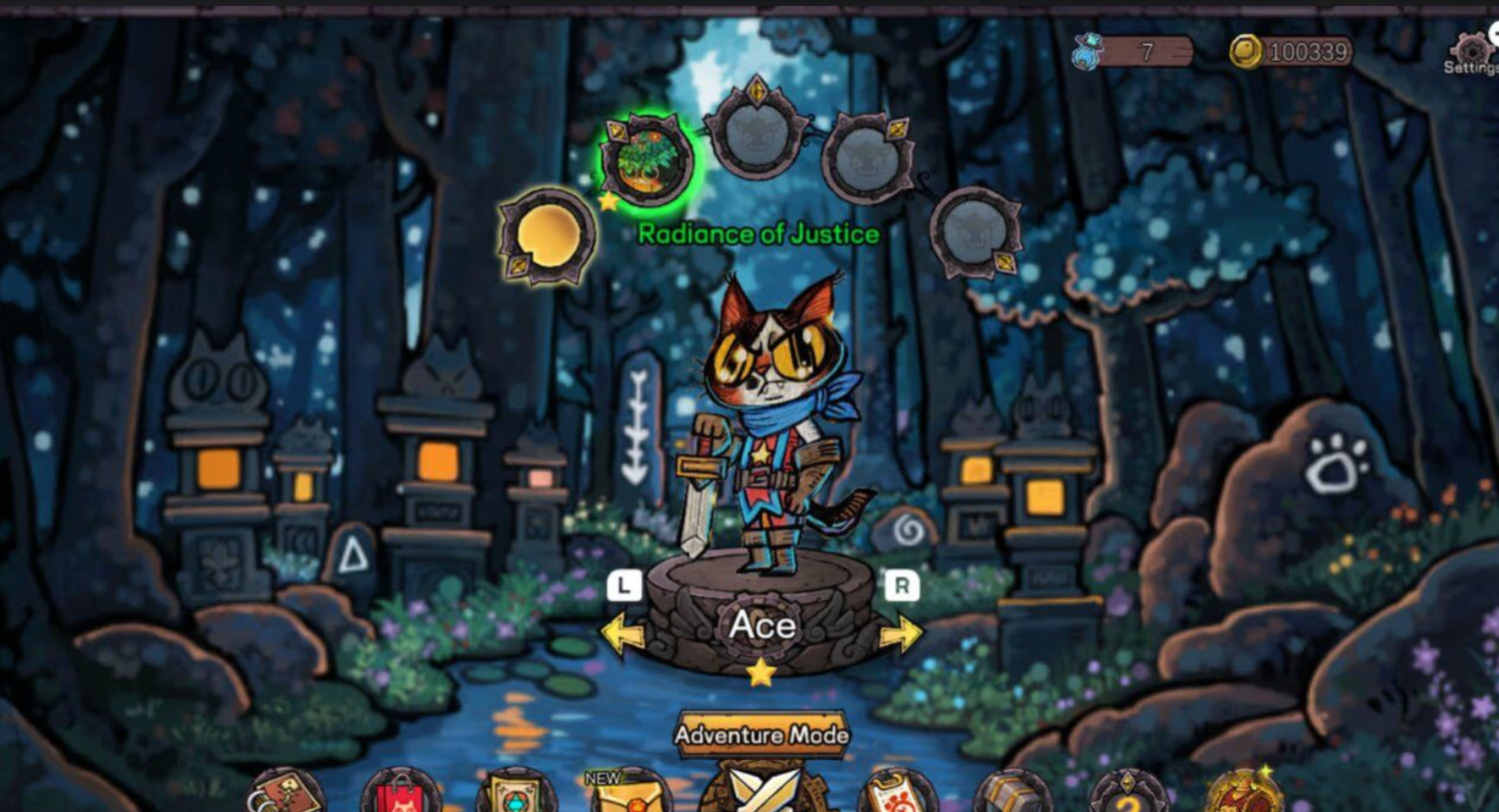Open the red shopping bag shop
This screenshot has width=1499, height=812.
(401, 791)
